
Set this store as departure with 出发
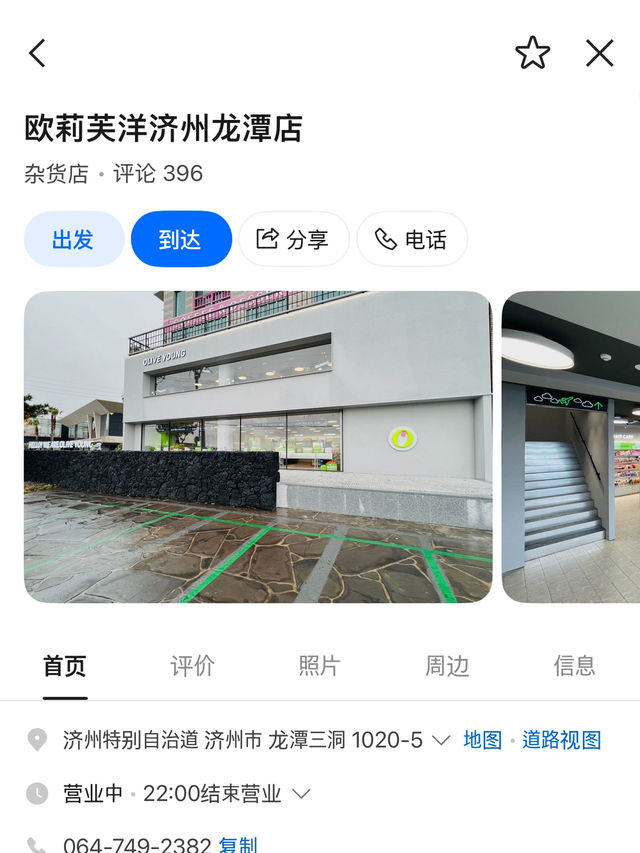click(74, 239)
